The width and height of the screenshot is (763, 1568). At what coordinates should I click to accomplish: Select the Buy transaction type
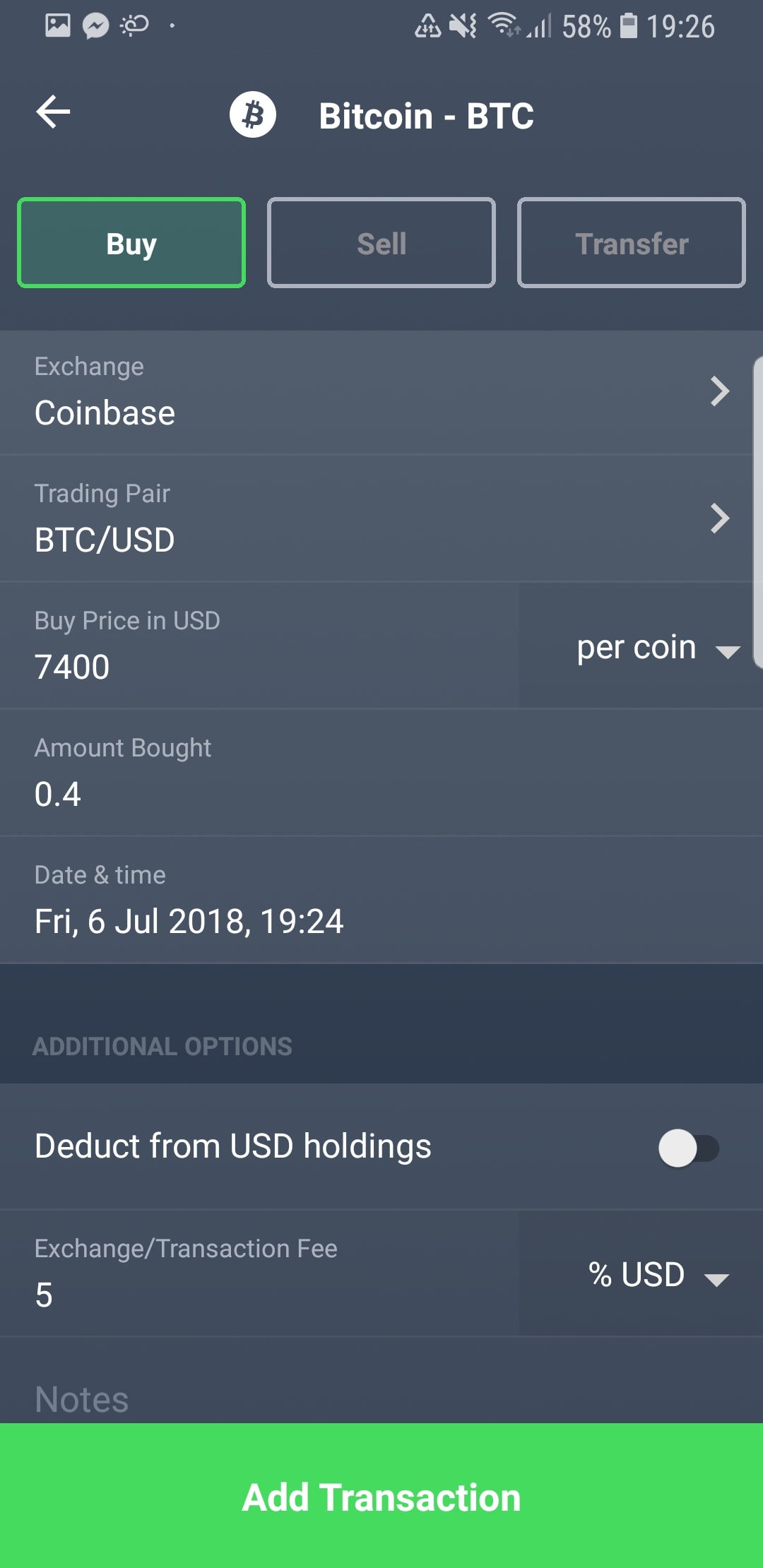(x=131, y=243)
